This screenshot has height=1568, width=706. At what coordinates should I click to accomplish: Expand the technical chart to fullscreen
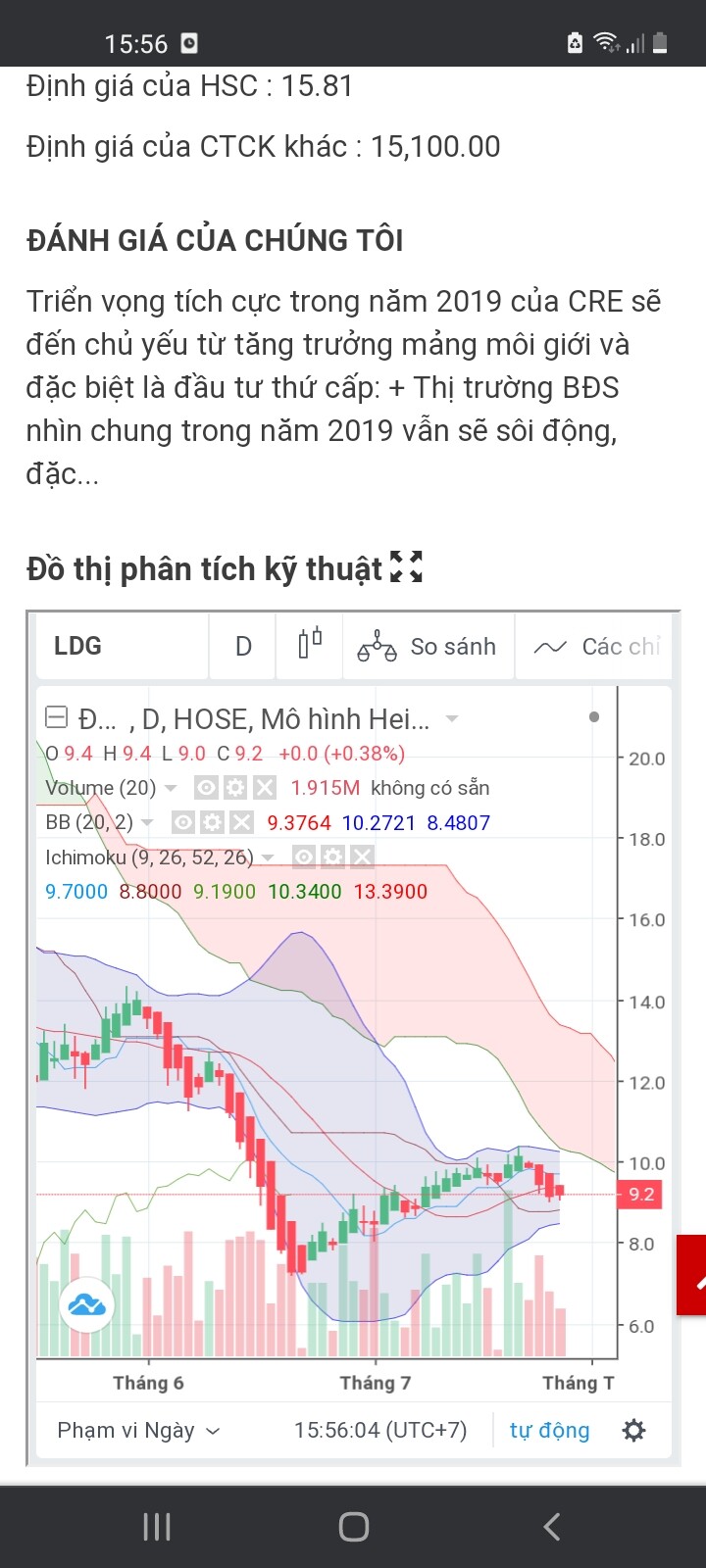click(x=406, y=566)
